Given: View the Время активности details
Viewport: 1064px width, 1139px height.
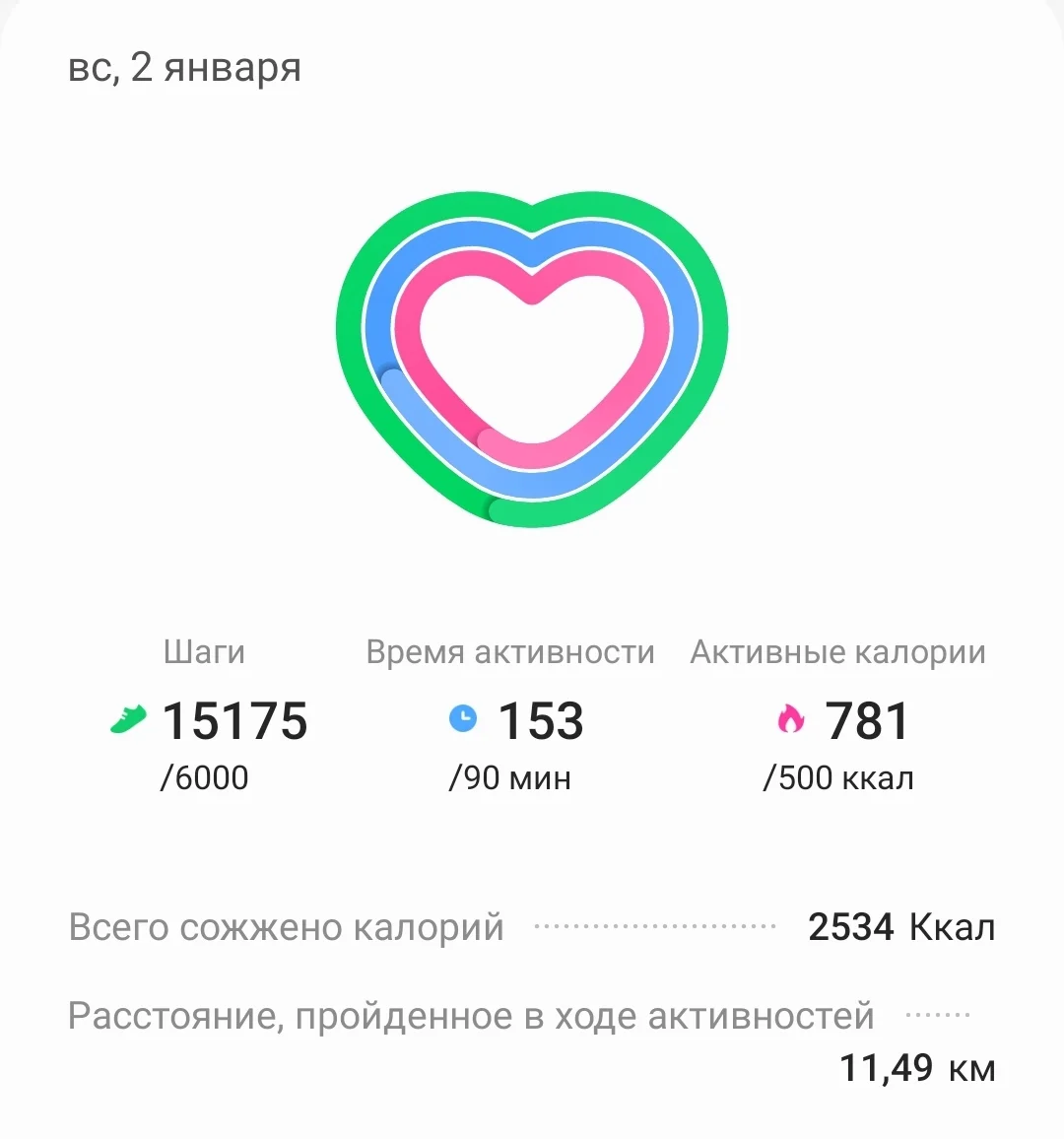Looking at the screenshot, I should (x=511, y=719).
